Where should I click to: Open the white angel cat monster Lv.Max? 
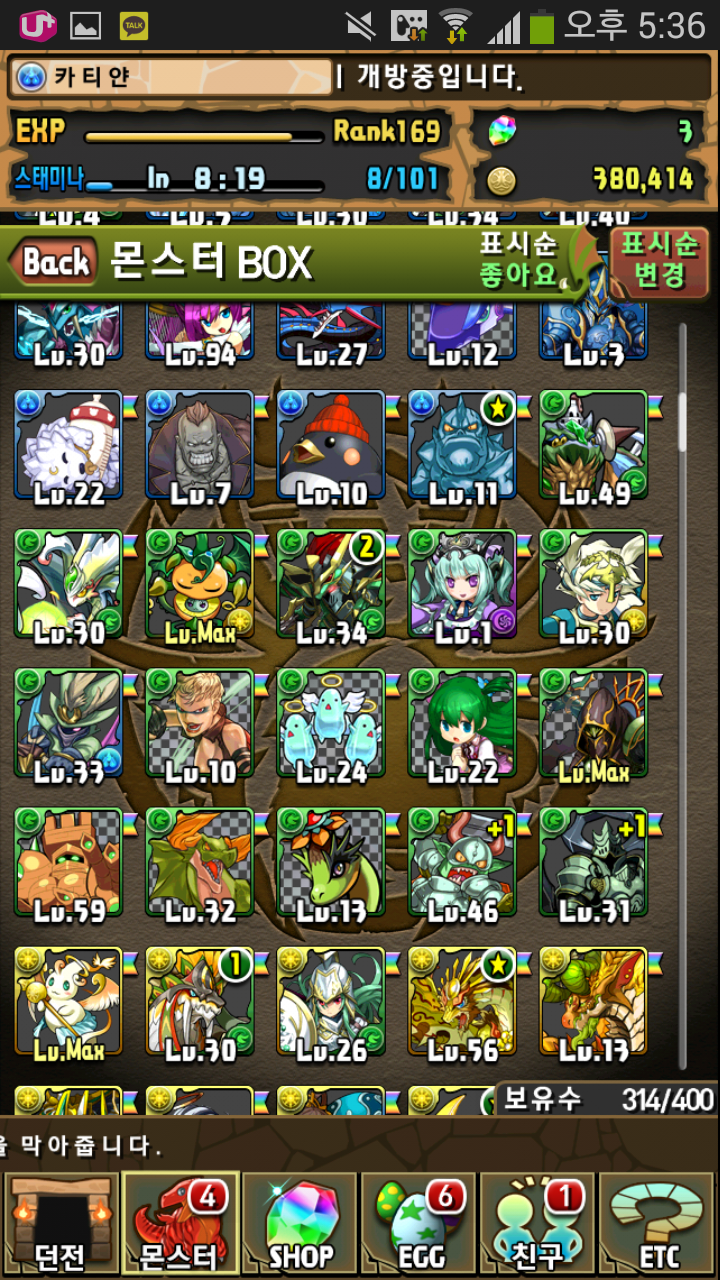pyautogui.click(x=68, y=1002)
